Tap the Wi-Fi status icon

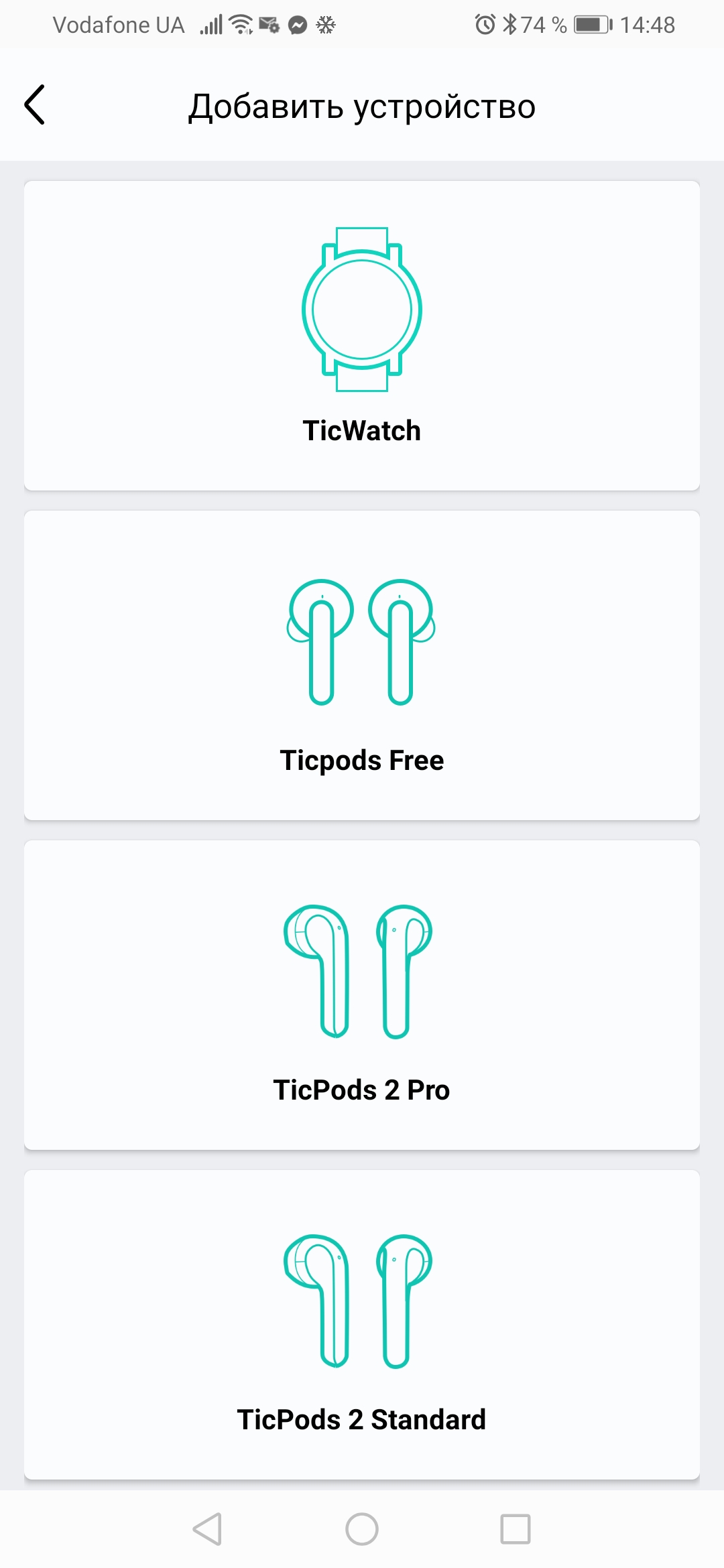pos(238,24)
